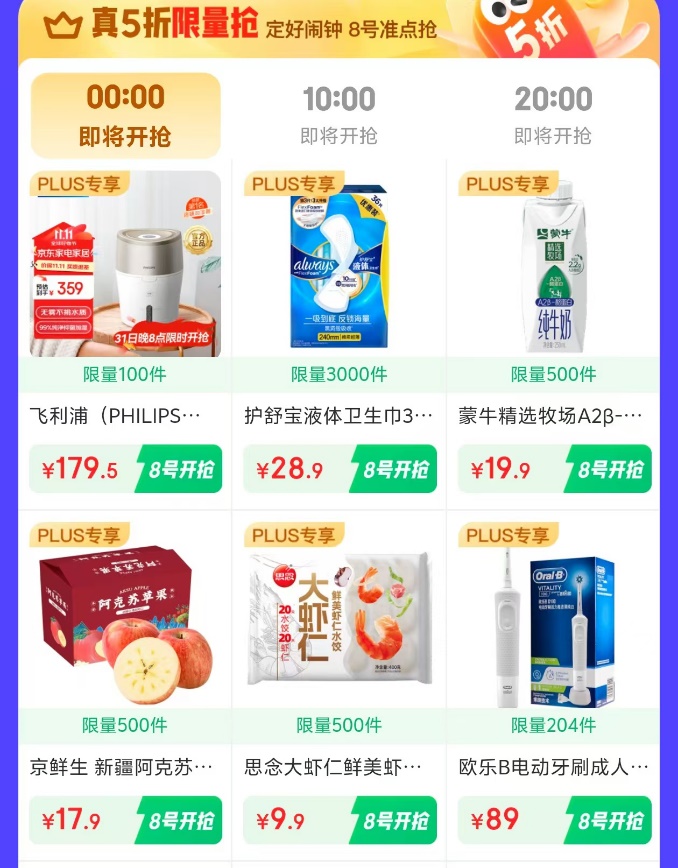Switch to the 10:00 time slot
Screen dimensions: 678x868
pos(339,115)
